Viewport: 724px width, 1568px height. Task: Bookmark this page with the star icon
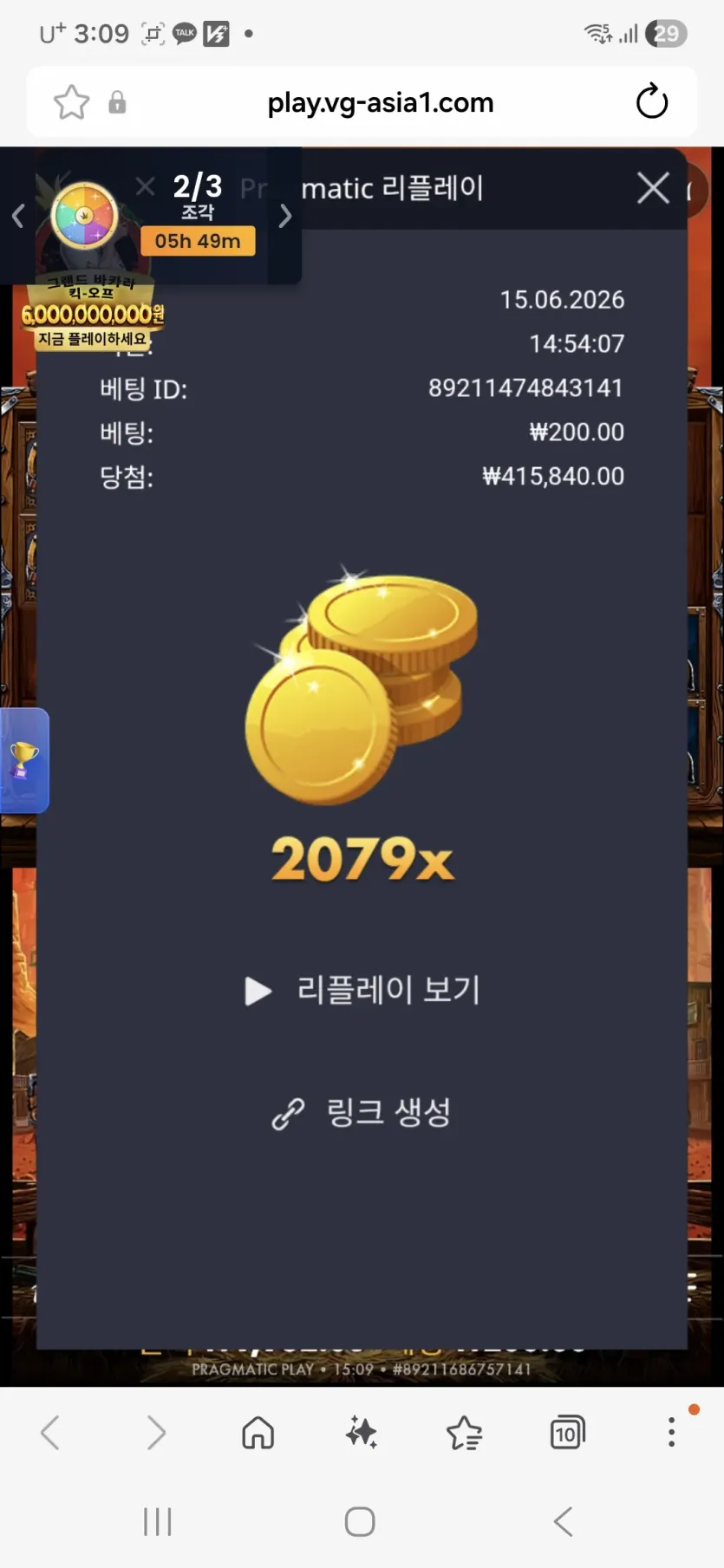[71, 102]
